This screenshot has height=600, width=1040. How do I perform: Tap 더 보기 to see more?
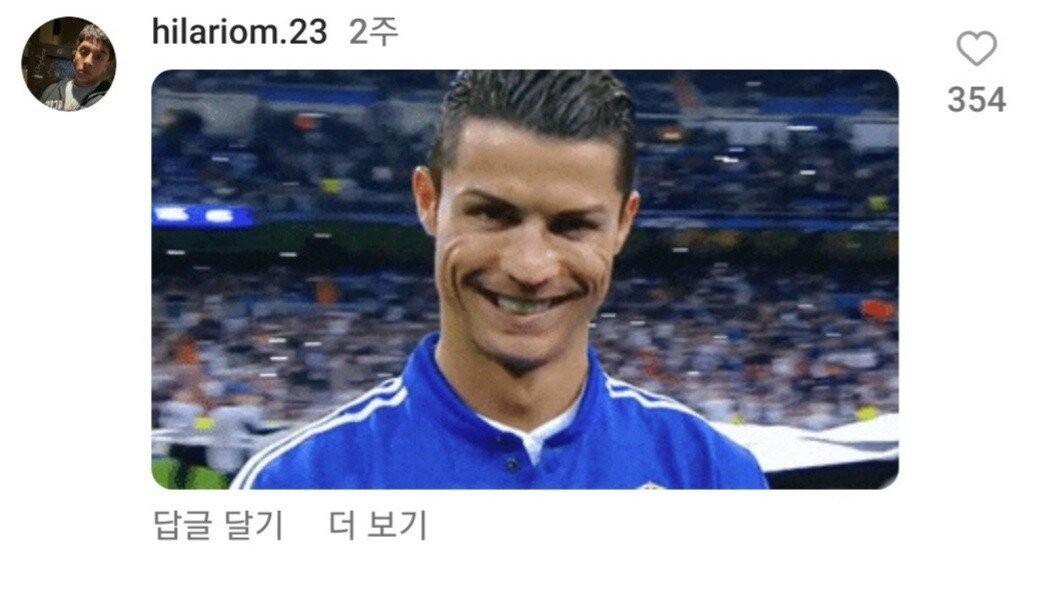click(378, 525)
